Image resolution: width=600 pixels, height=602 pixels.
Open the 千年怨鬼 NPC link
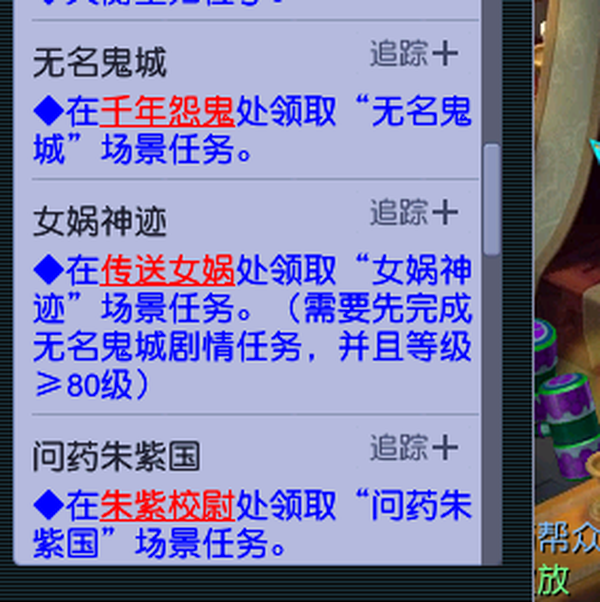pos(167,109)
